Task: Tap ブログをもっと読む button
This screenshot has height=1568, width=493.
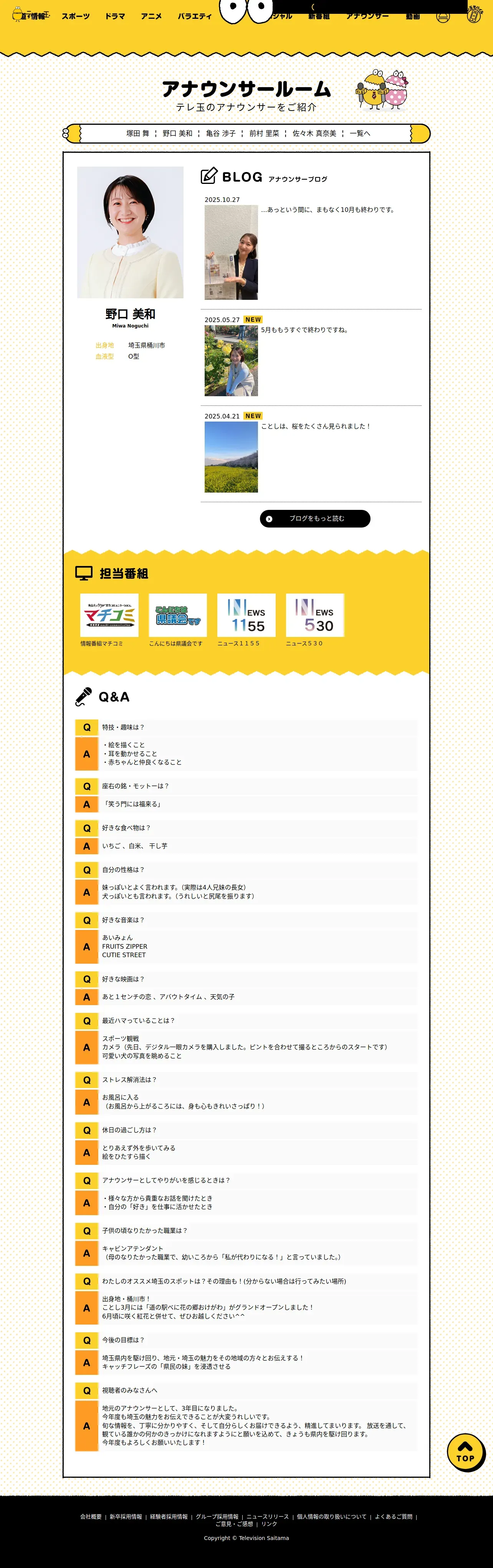Action: tap(315, 519)
